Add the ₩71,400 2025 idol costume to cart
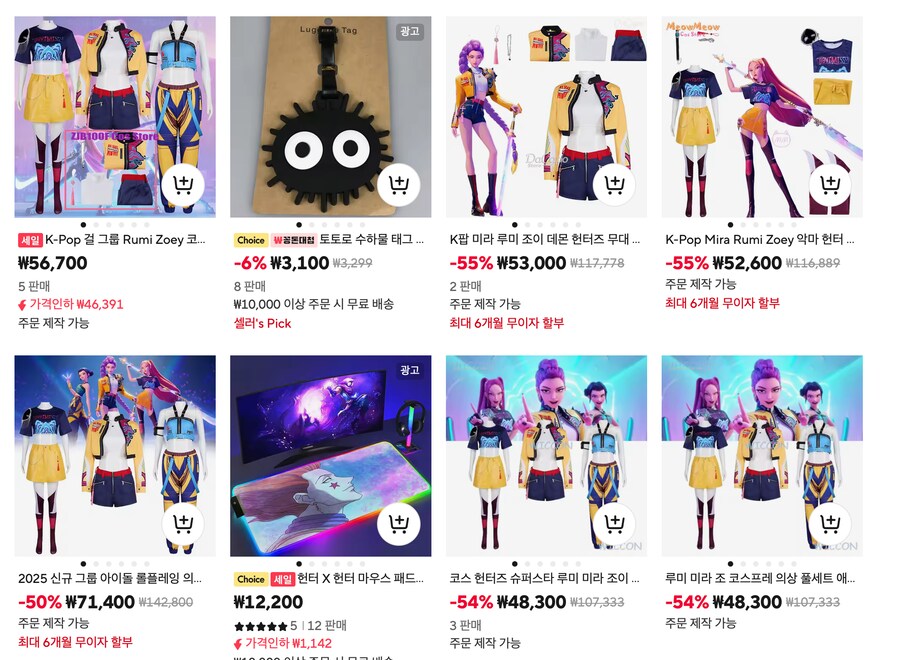 (x=183, y=523)
